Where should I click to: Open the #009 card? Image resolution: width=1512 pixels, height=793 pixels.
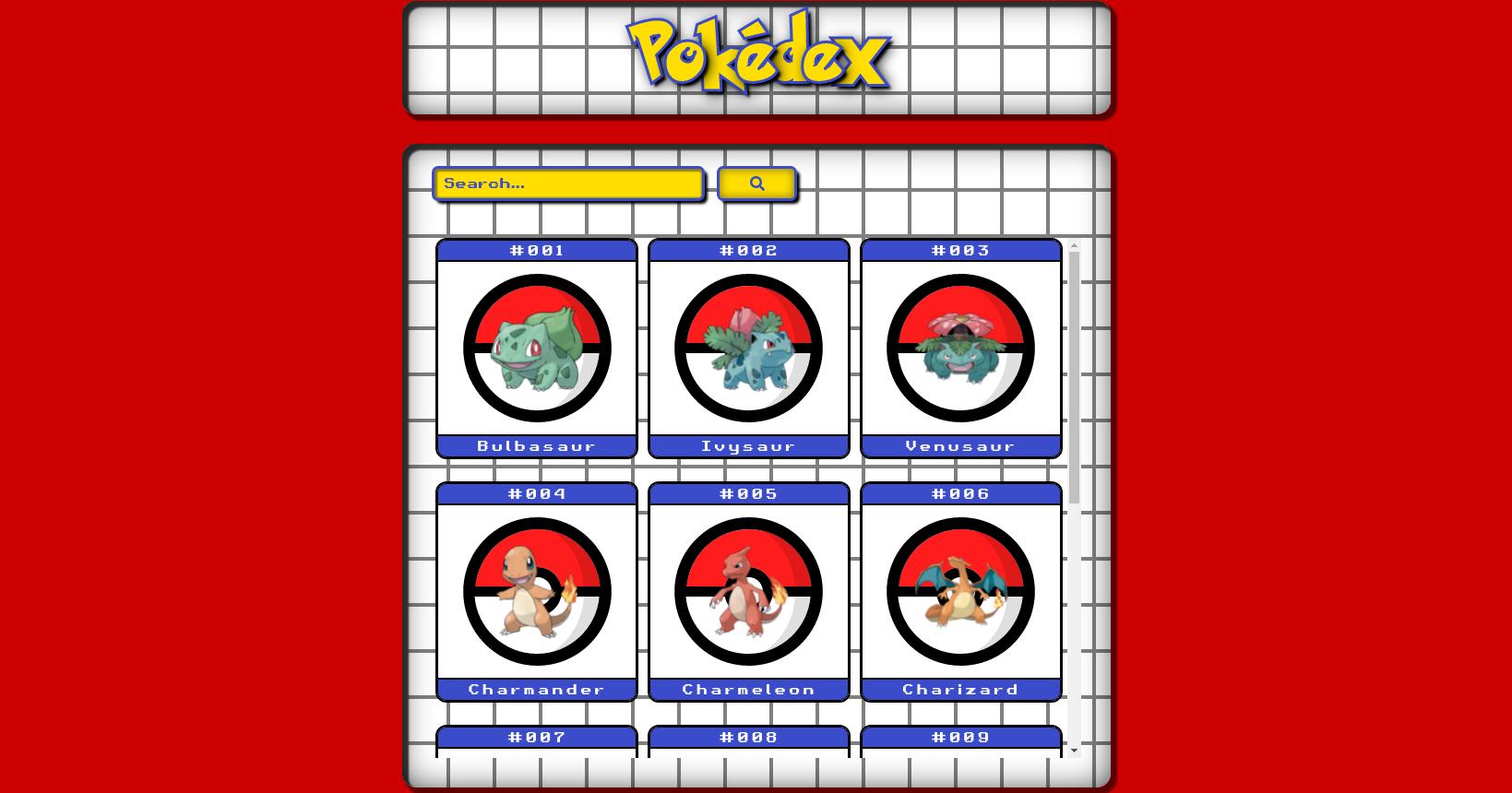[960, 740]
